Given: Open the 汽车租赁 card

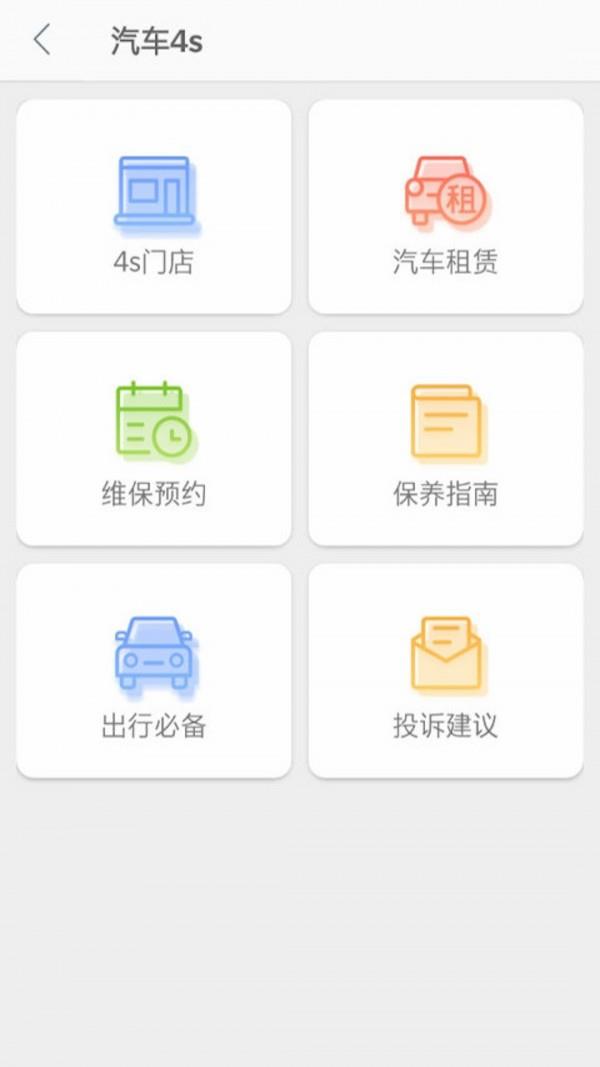Looking at the screenshot, I should pos(446,207).
